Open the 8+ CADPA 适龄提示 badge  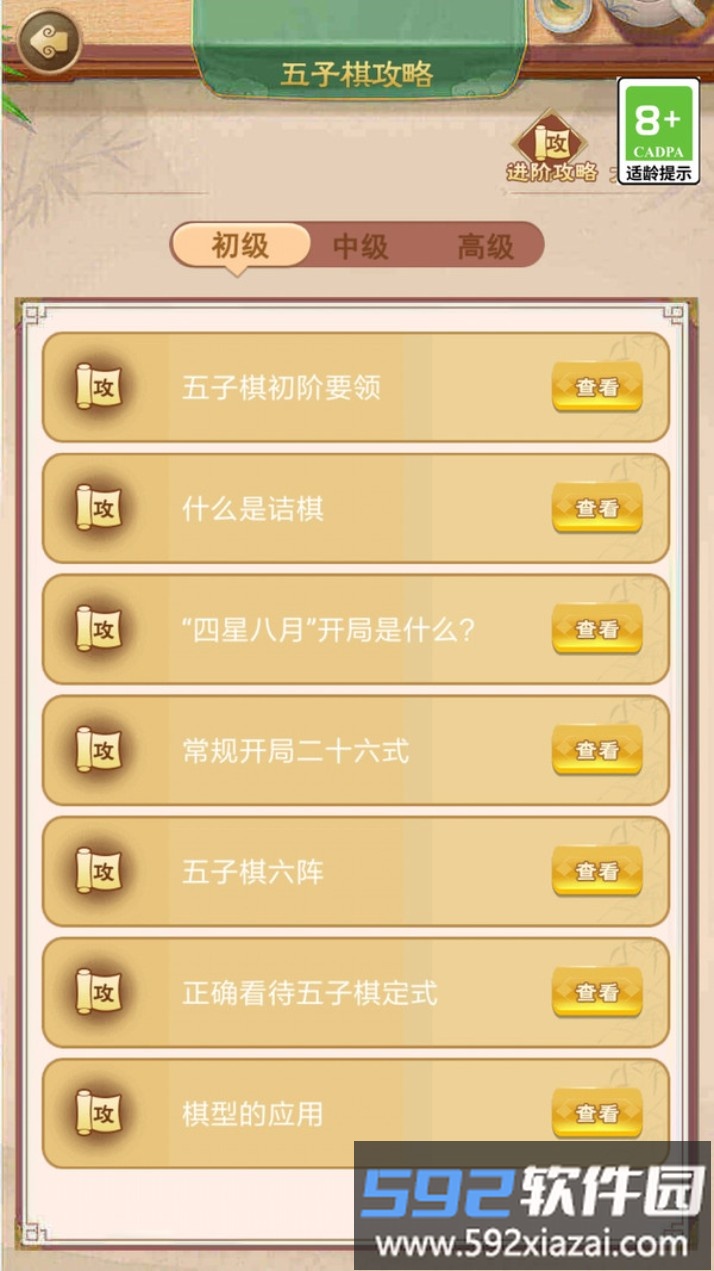[x=658, y=131]
